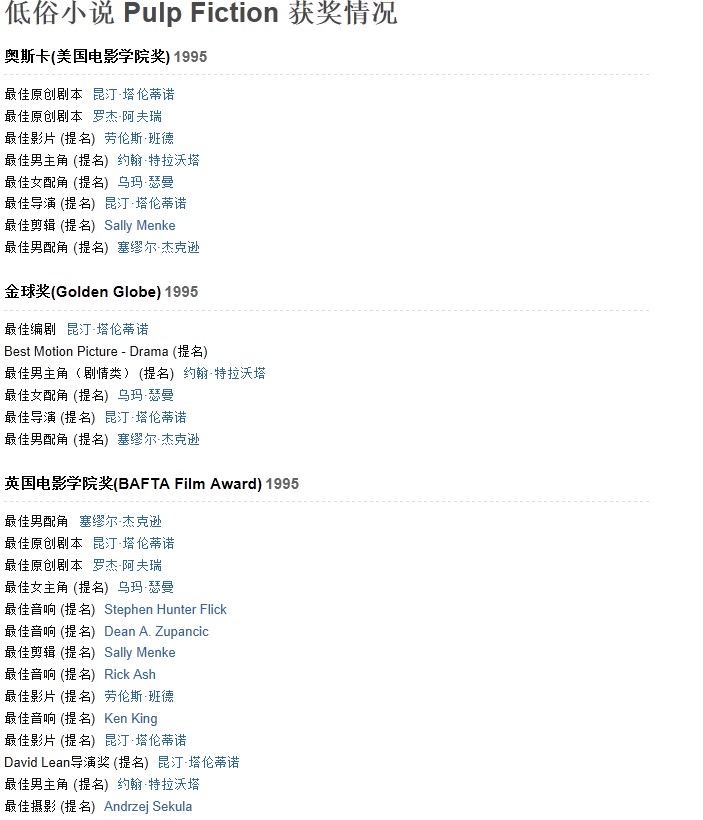Screen dimensions: 703x820
Task: Open 约翰·特拉沃塔 in the 奥斯卡 最佳男主角 row
Action: tap(158, 160)
